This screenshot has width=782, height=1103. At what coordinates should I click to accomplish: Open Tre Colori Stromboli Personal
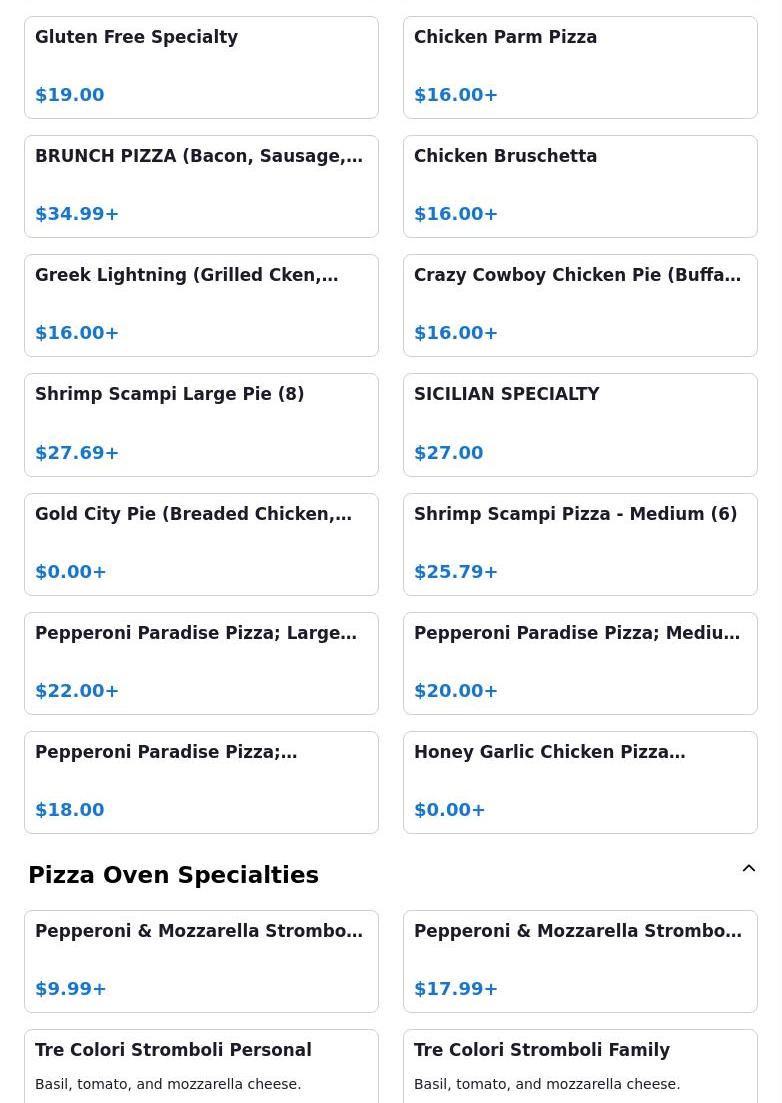(201, 1066)
